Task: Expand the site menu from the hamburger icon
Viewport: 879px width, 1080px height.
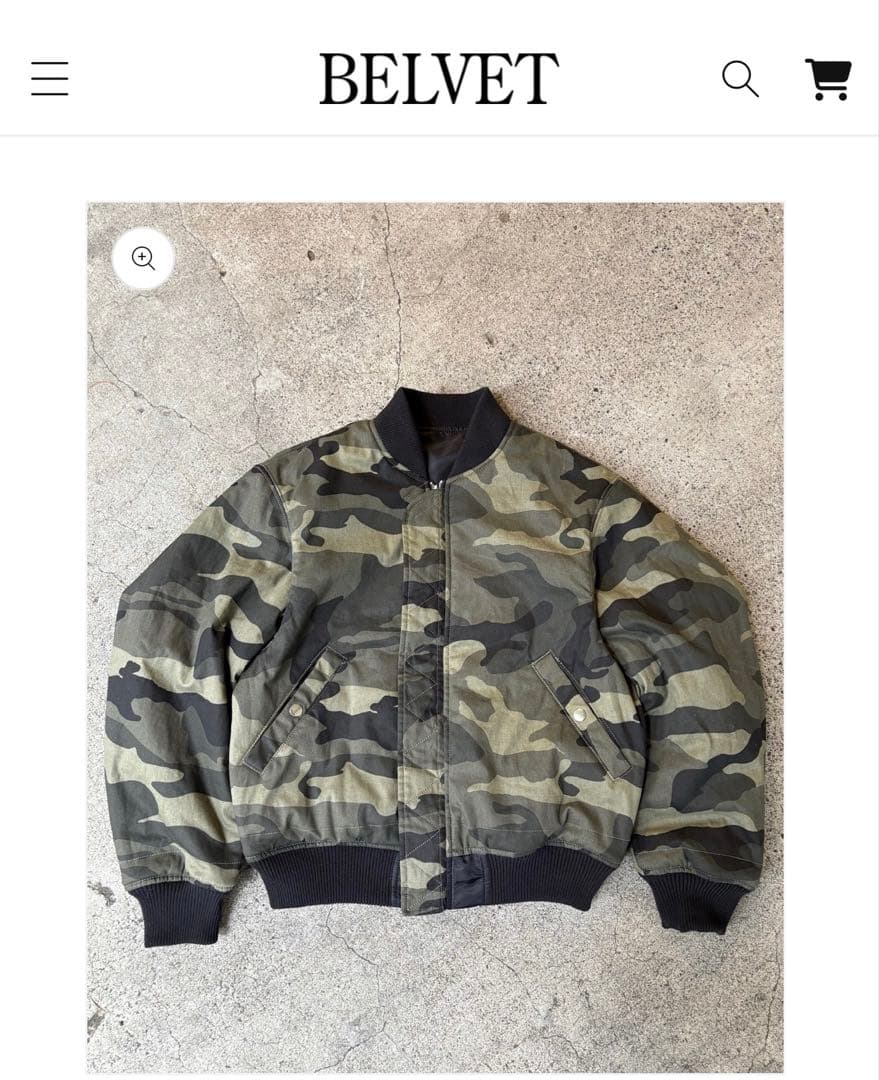Action: 50,78
